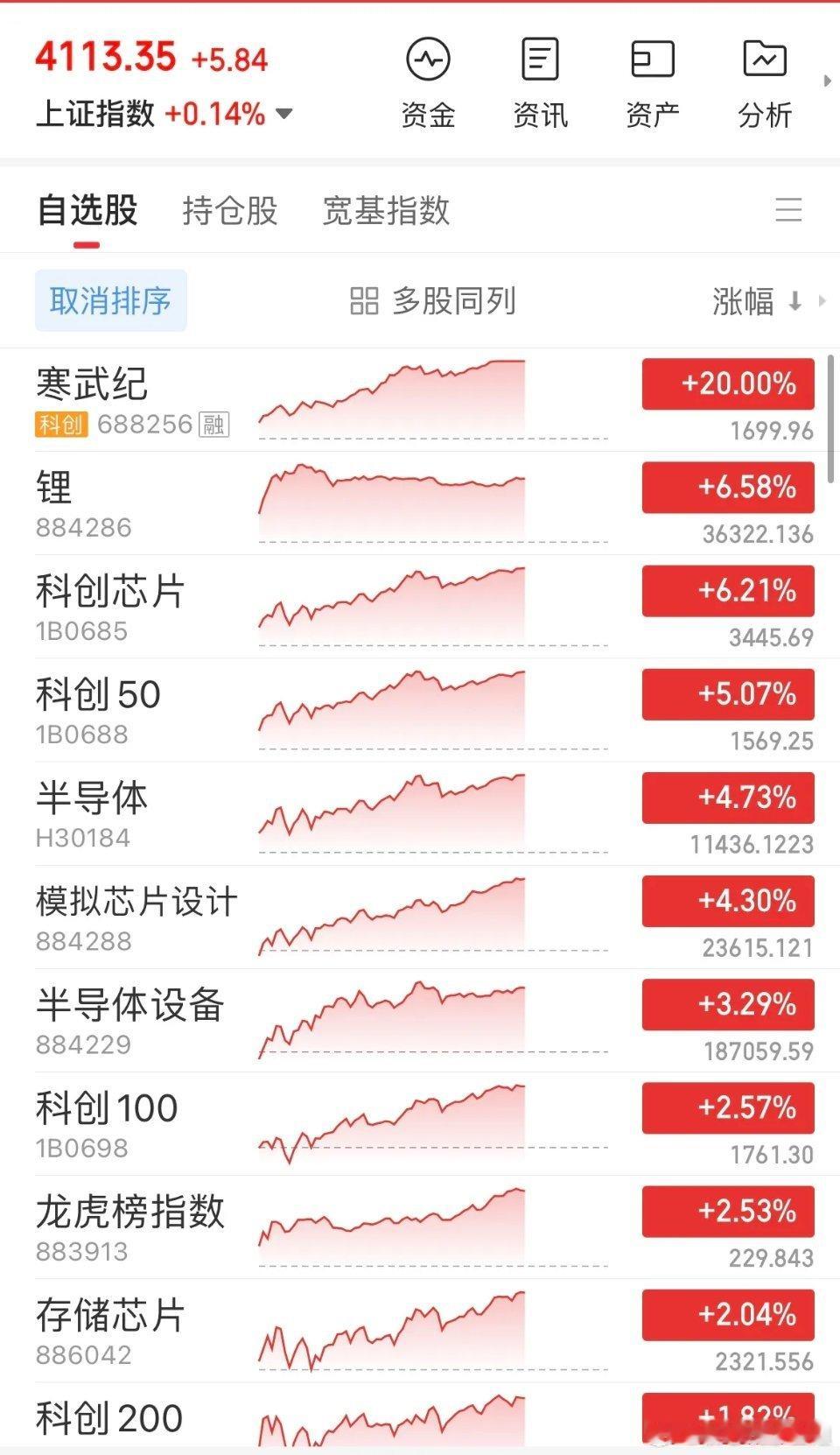The image size is (840, 1455).
Task: Switch to the 宽基指数 tab
Action: [x=386, y=210]
